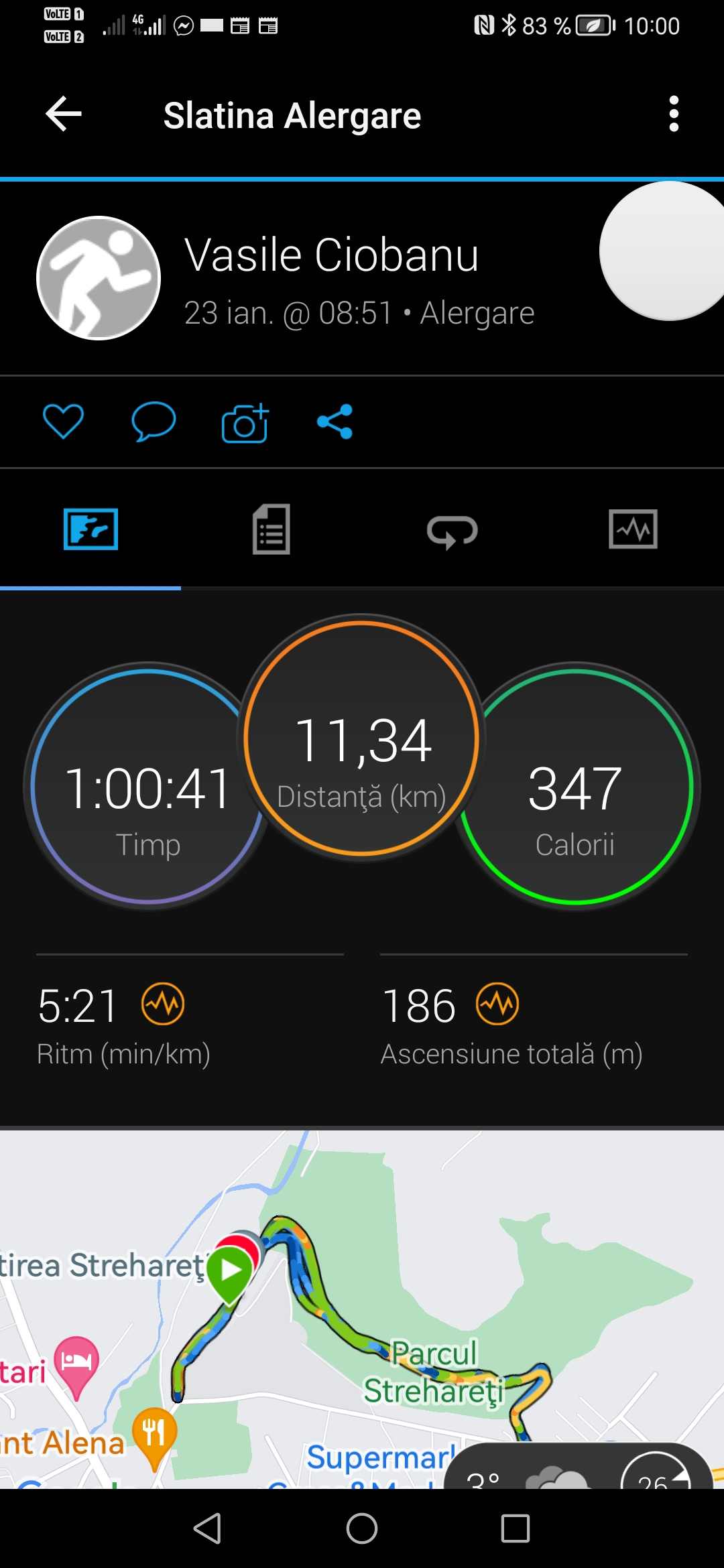The image size is (724, 1568).
Task: Open the three-dot overflow menu
Action: coord(674,114)
